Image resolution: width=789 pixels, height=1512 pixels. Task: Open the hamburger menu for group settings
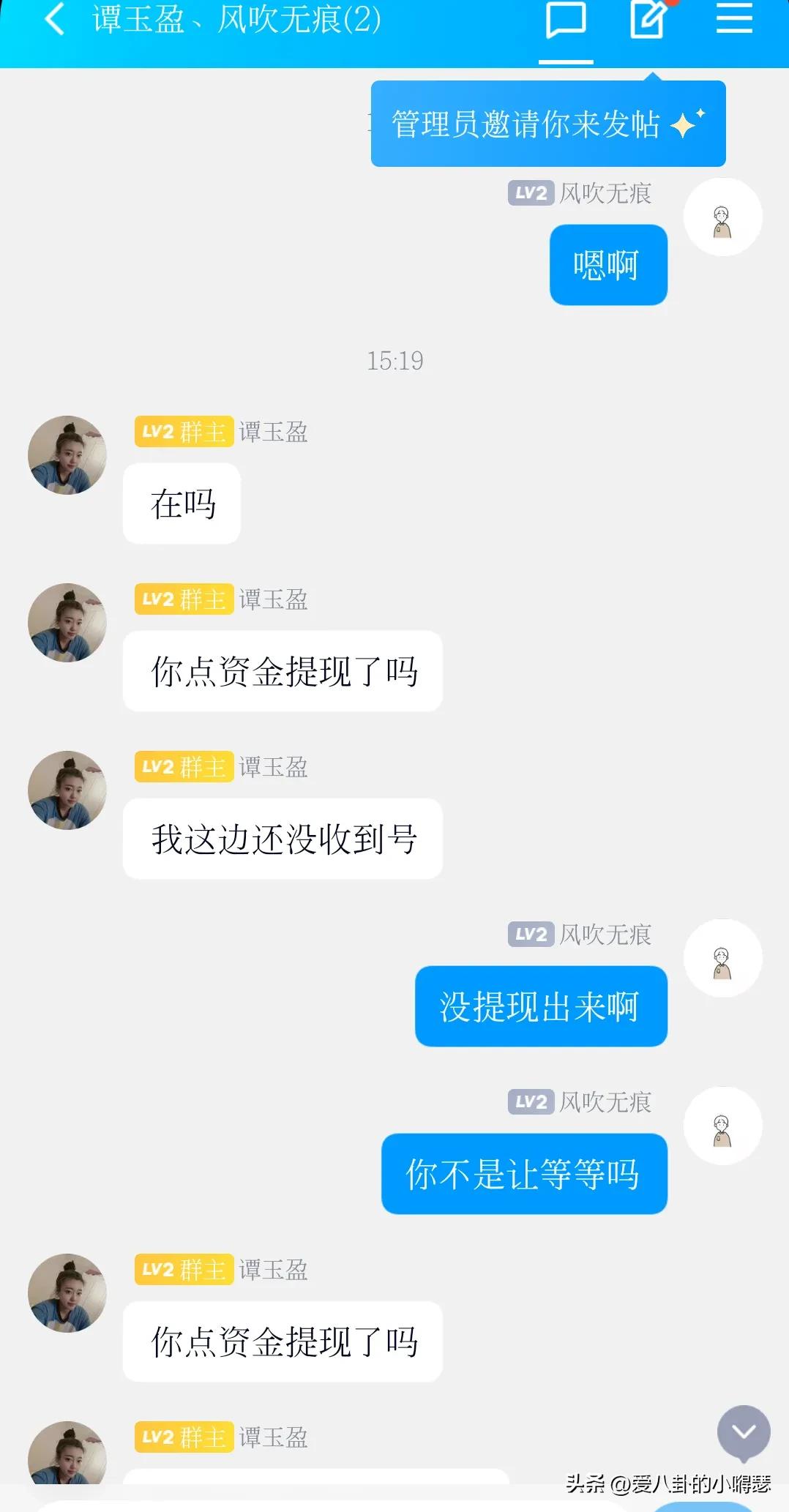coord(736,20)
